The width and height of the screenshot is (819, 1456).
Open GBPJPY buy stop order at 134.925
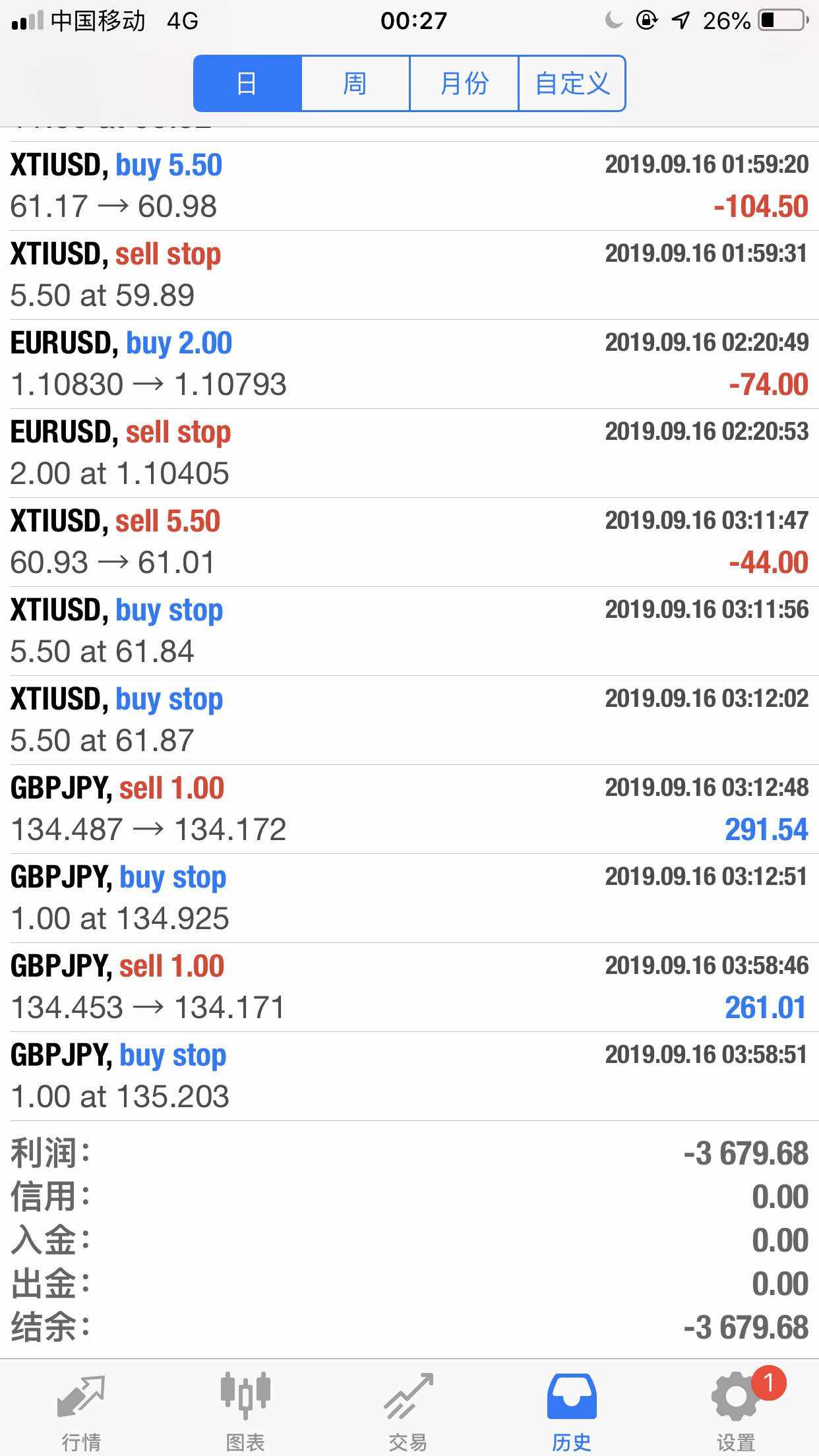[409, 898]
